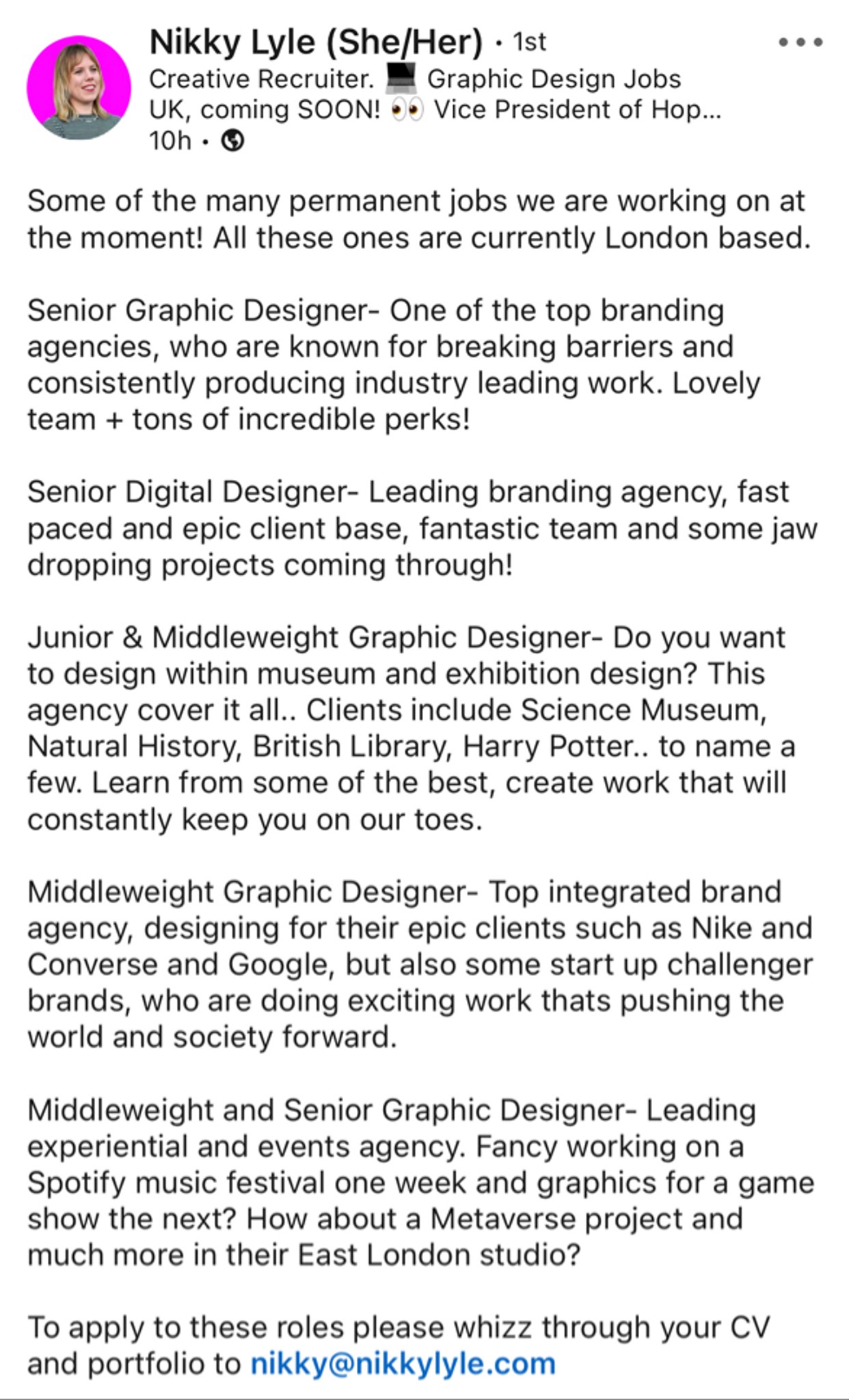The height and width of the screenshot is (1400, 849).
Task: Tap Nikky Lyle's name to view profile
Action: click(315, 42)
